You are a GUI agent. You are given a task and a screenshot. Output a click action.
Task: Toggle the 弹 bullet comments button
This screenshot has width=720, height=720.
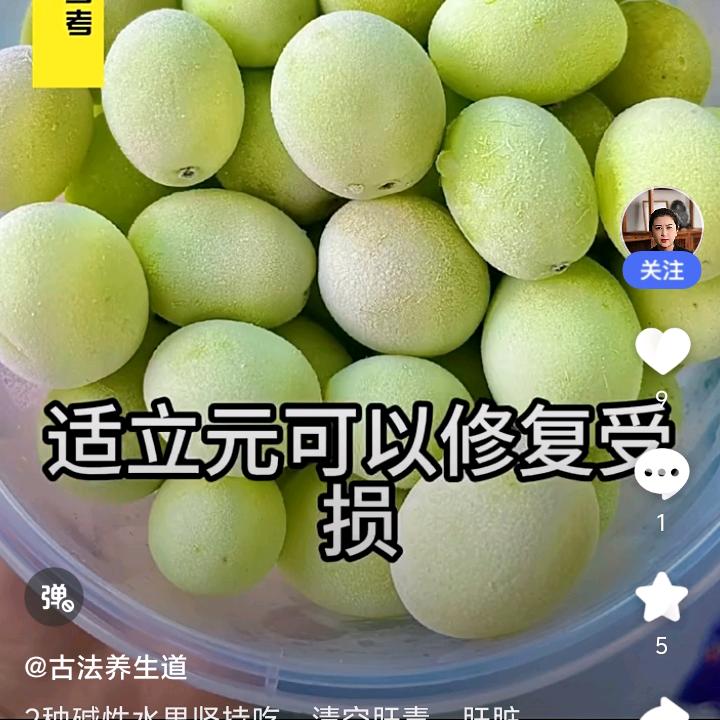coord(54,597)
